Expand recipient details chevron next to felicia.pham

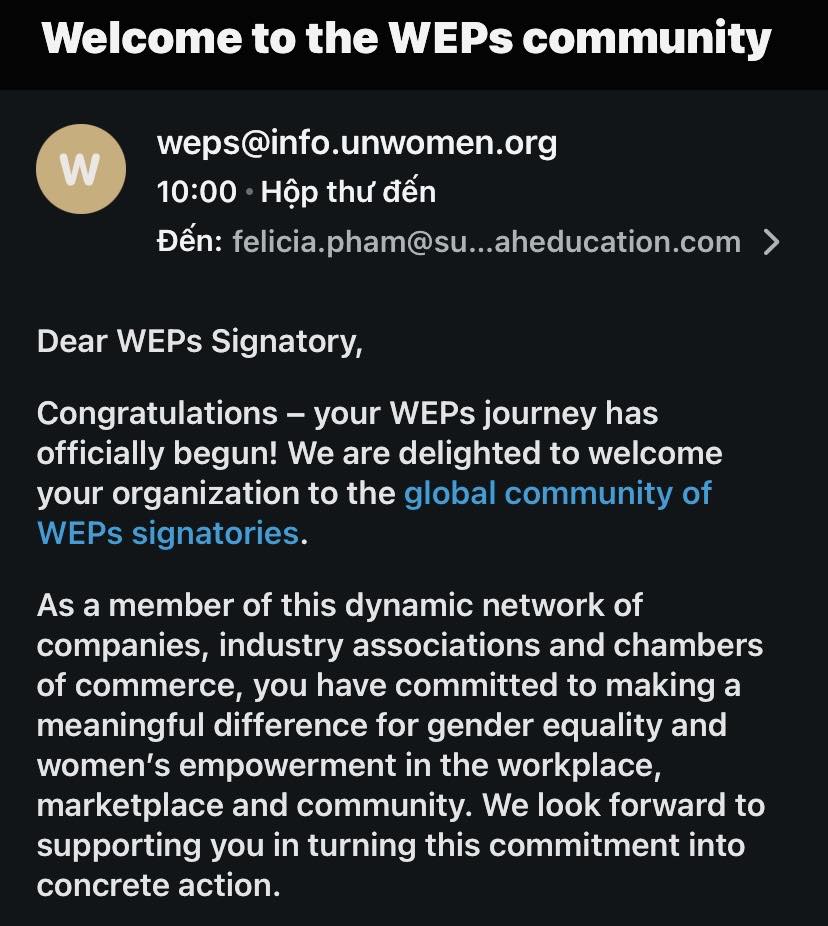click(771, 242)
